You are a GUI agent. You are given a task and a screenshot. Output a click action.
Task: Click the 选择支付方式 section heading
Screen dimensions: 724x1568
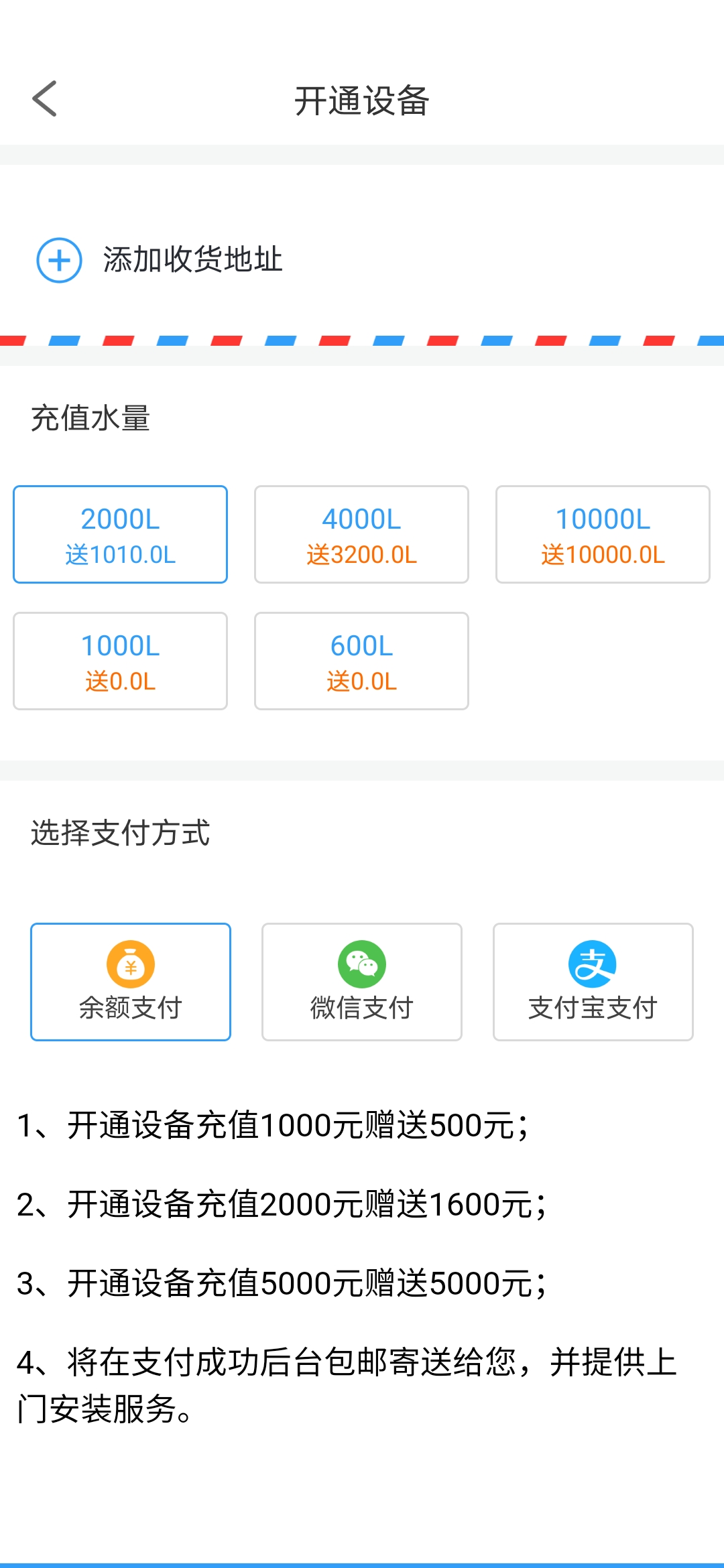[x=120, y=833]
